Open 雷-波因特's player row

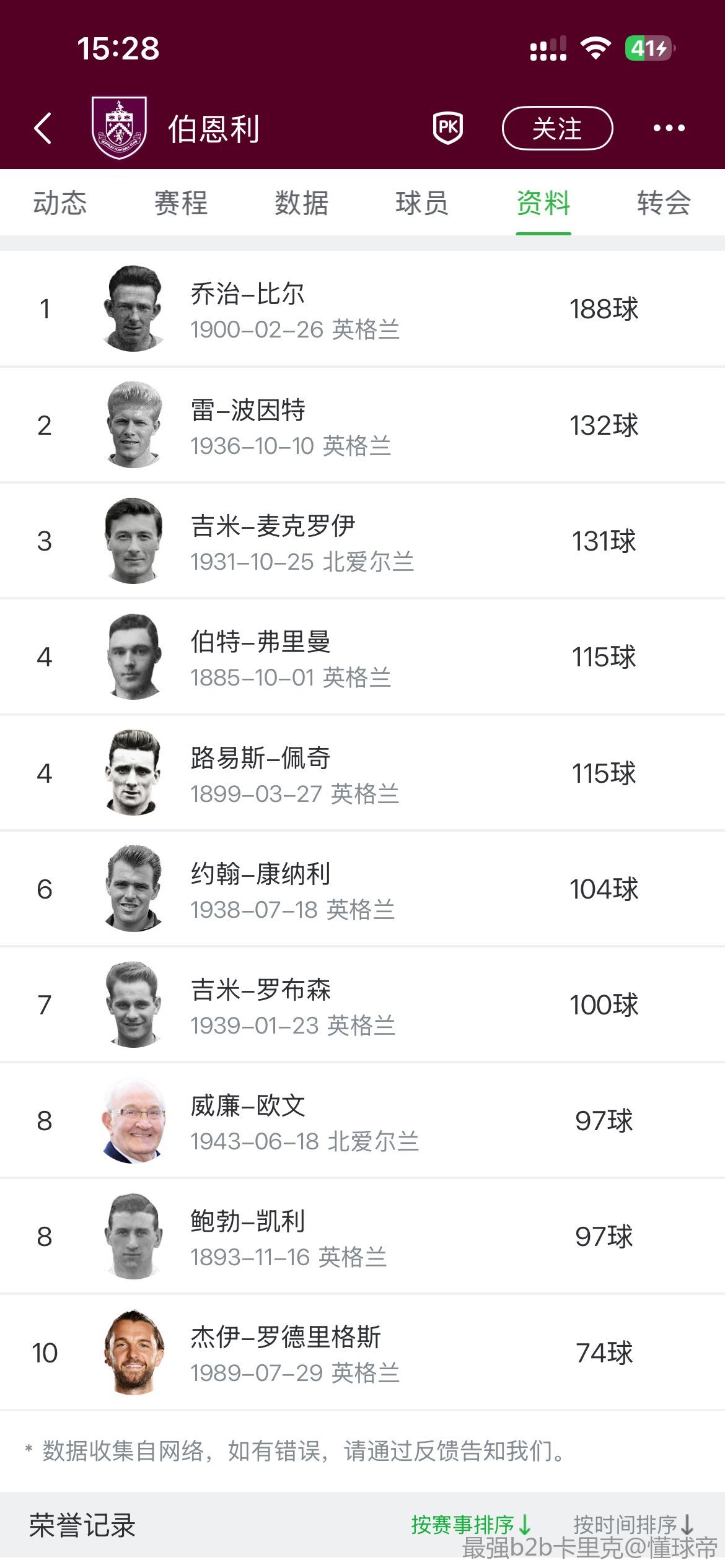point(362,425)
